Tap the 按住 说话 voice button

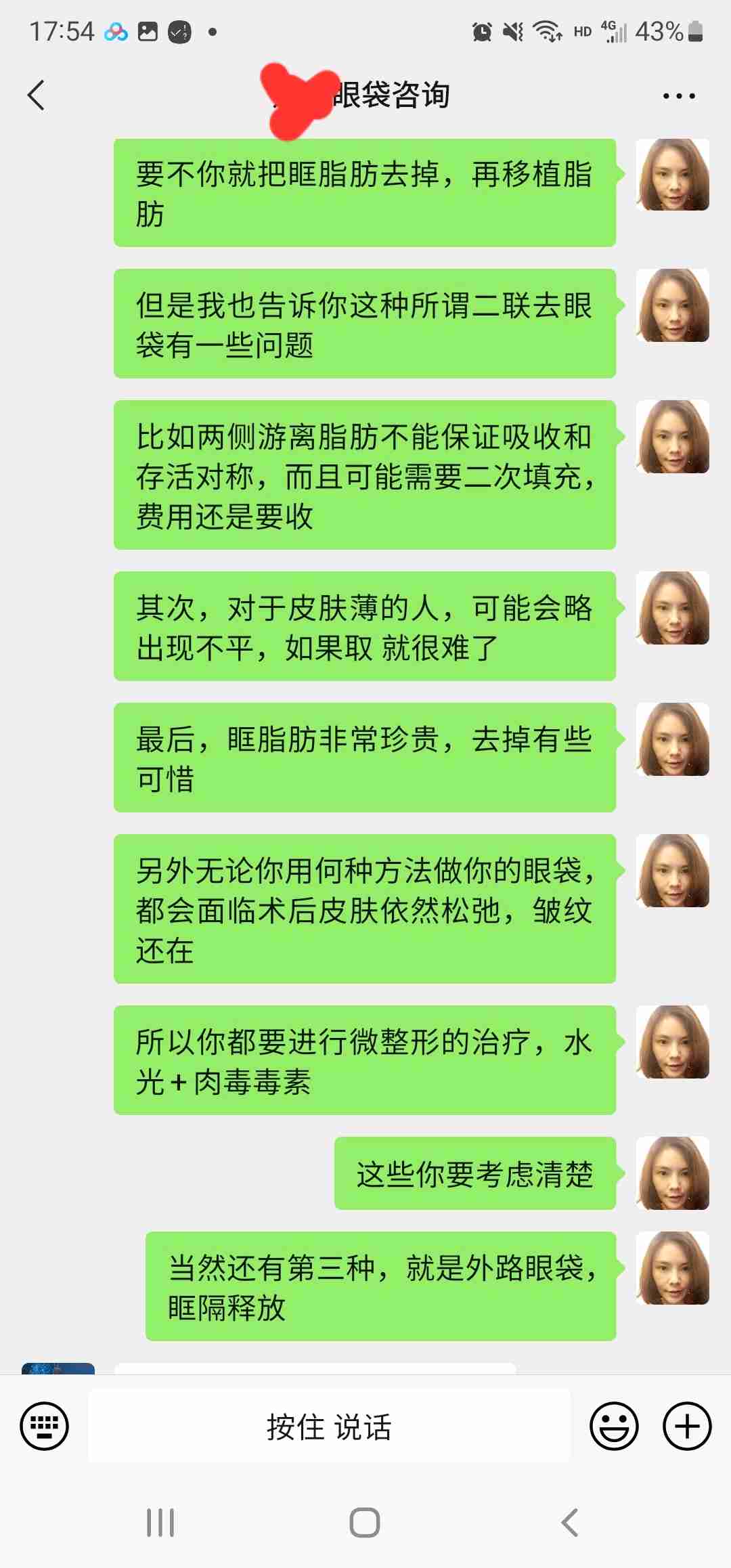[x=329, y=1426]
